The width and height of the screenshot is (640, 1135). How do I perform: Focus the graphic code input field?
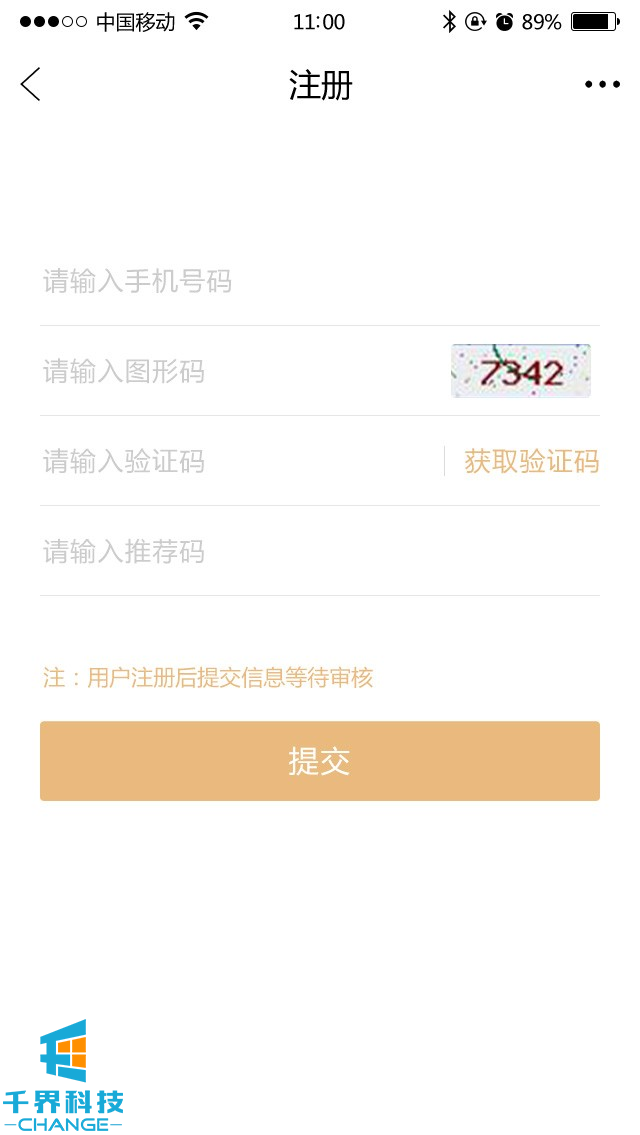[x=230, y=371]
